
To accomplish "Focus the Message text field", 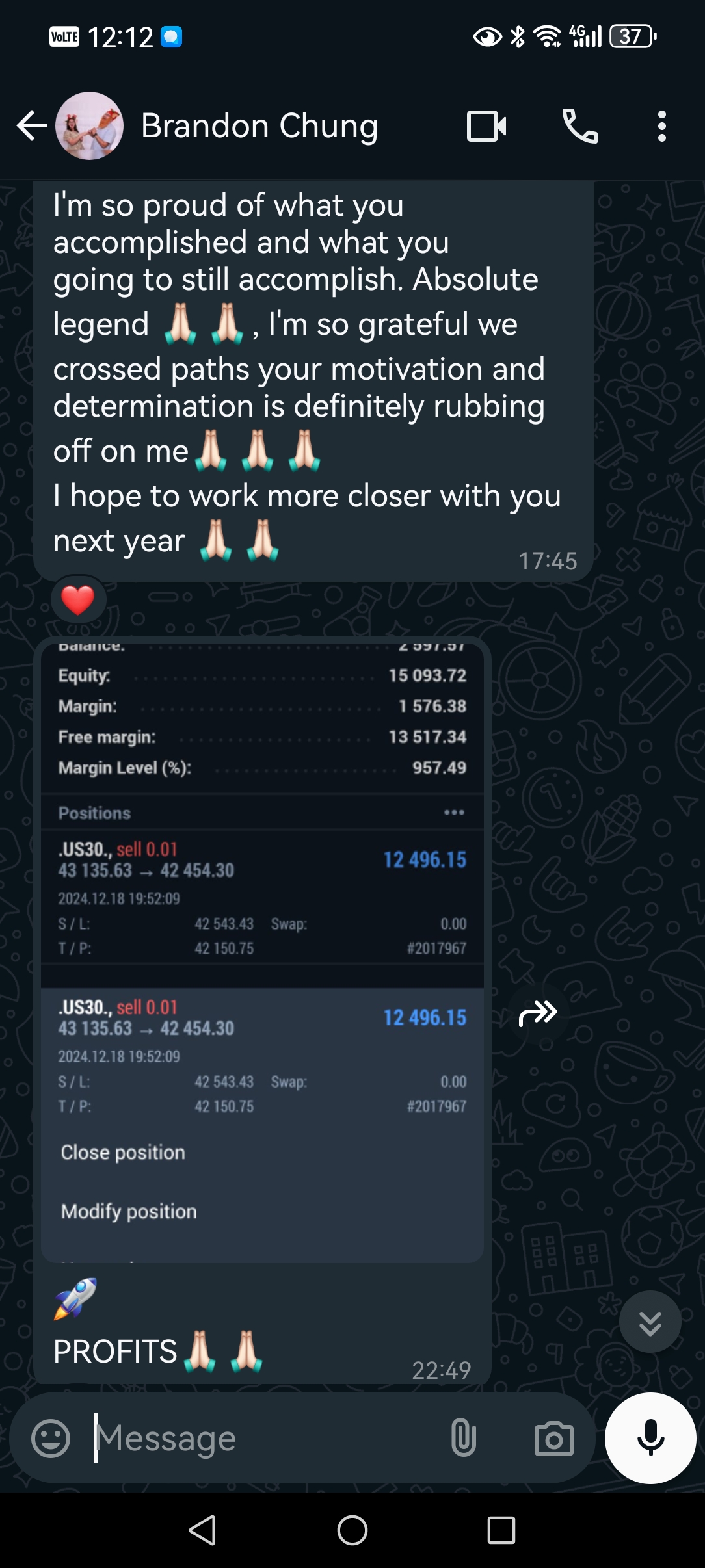I will pyautogui.click(x=260, y=1439).
